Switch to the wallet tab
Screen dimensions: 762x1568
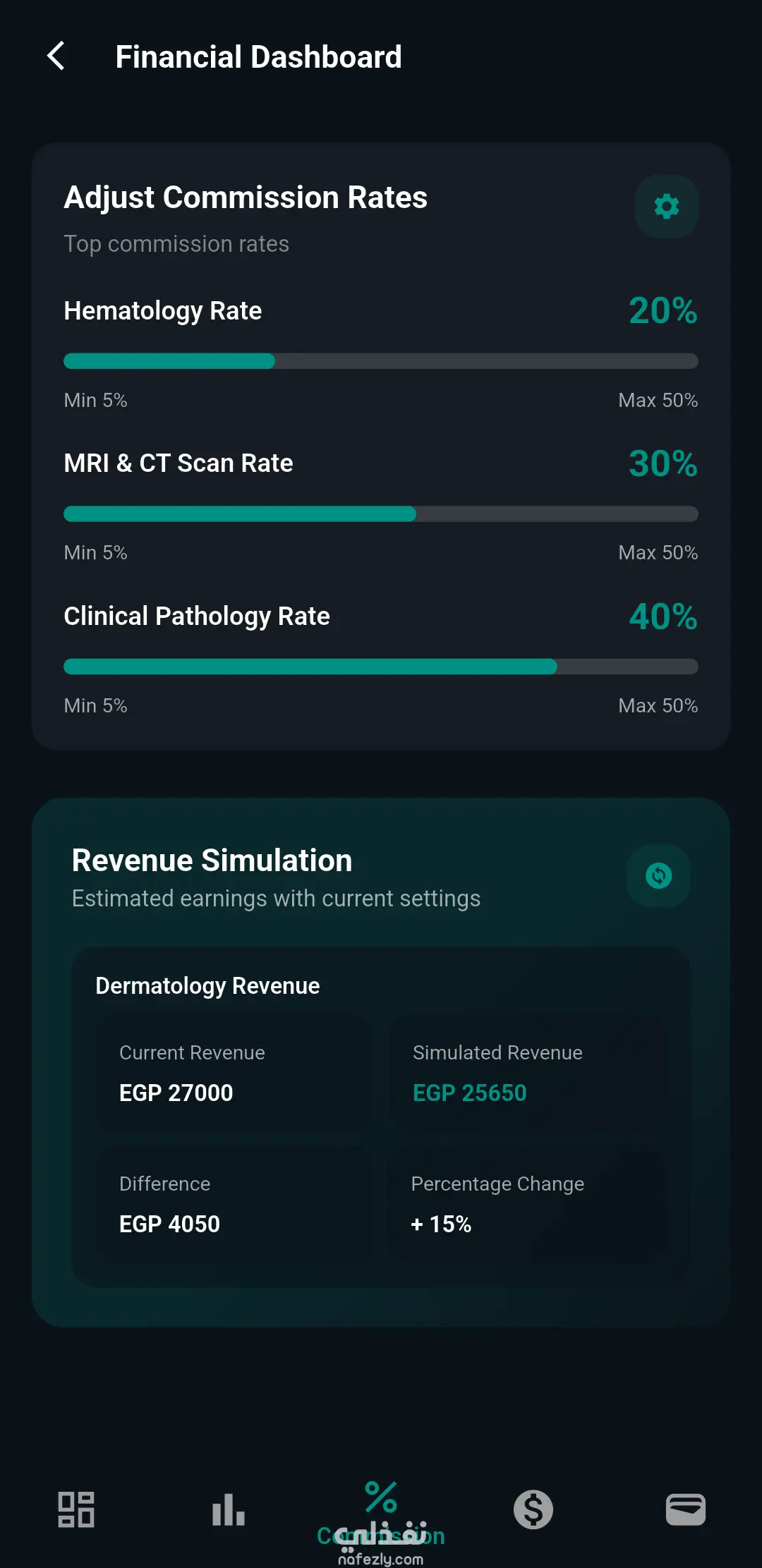(686, 1509)
